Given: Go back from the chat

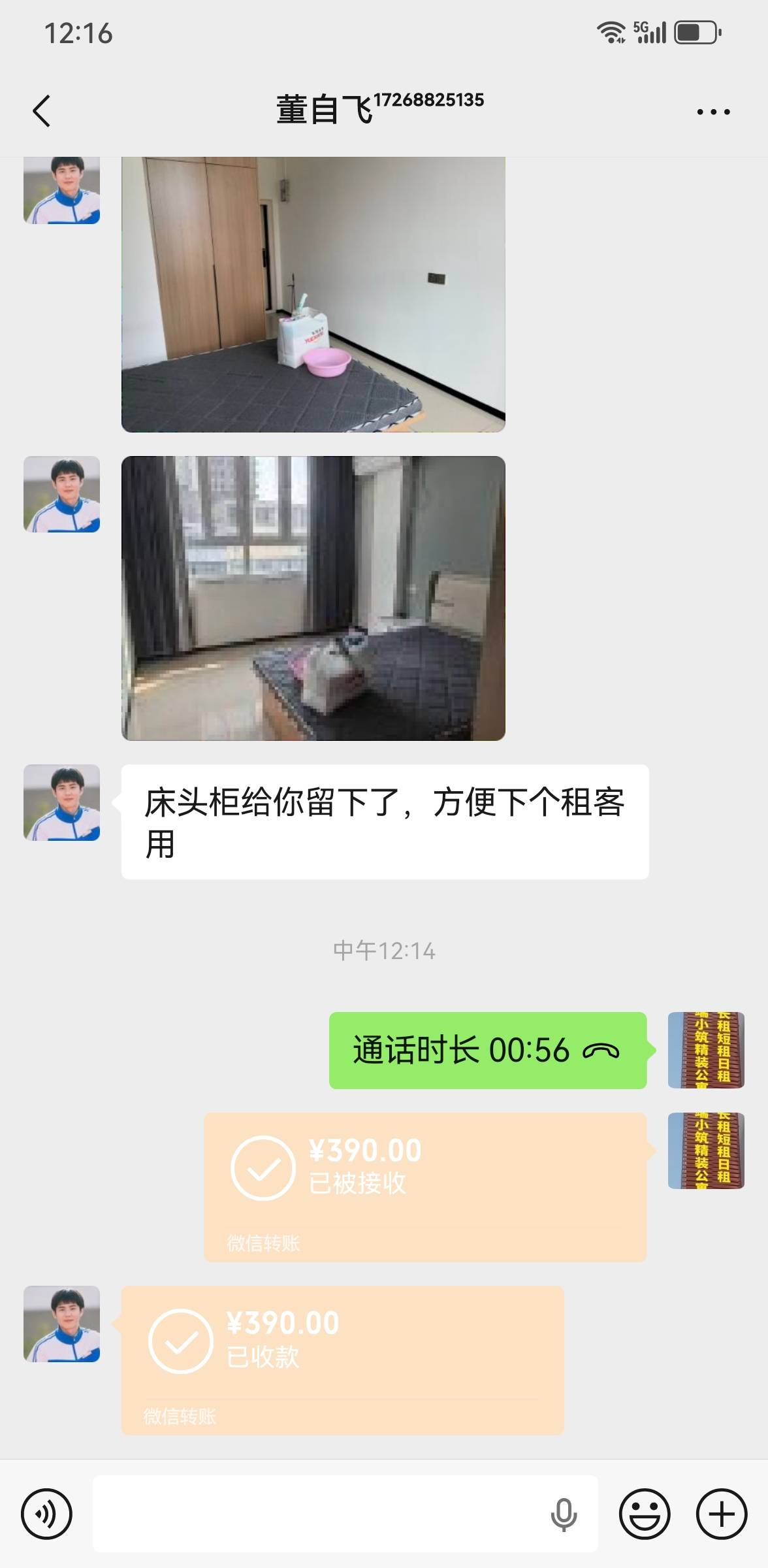Looking at the screenshot, I should [42, 110].
